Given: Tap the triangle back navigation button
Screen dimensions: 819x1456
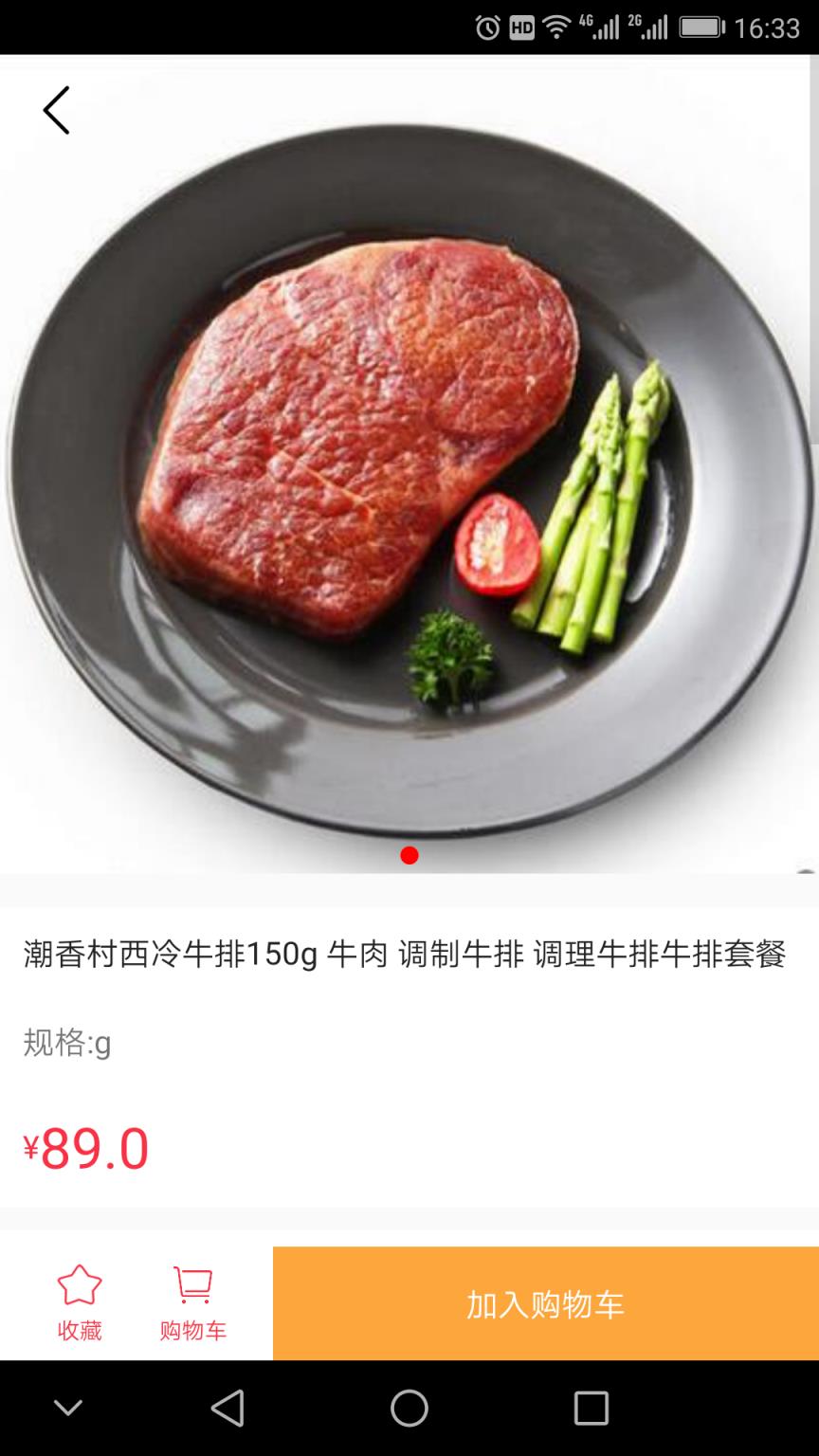Looking at the screenshot, I should [227, 1410].
